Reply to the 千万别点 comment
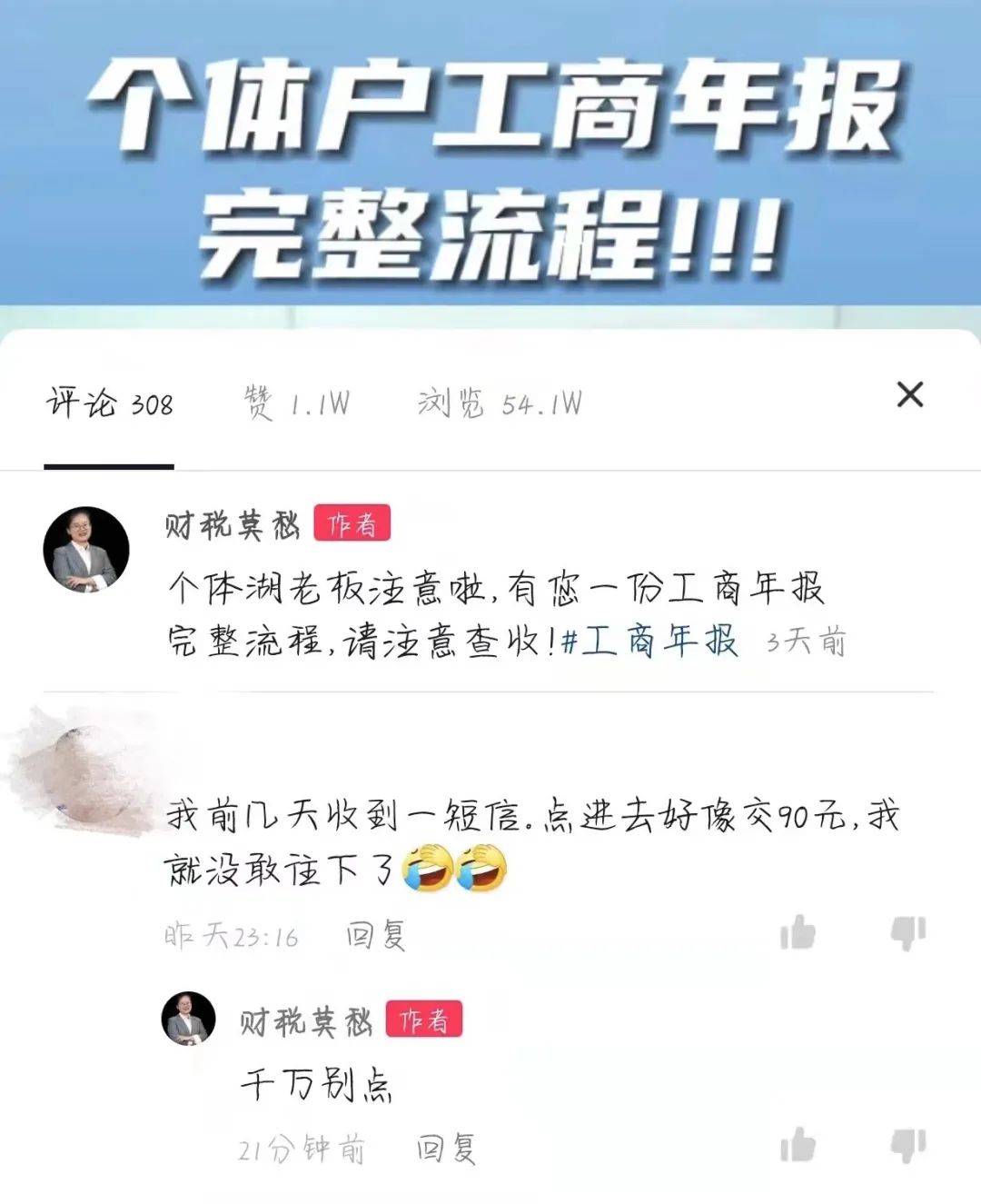The image size is (981, 1204). (445, 1149)
